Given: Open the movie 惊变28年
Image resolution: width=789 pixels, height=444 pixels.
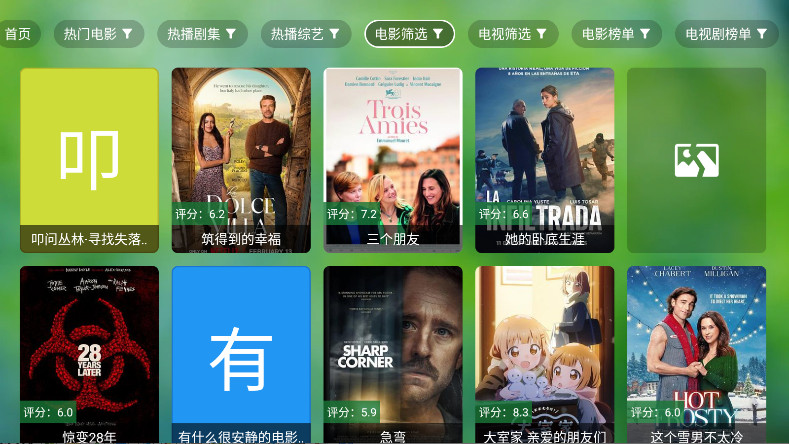Looking at the screenshot, I should pos(89,355).
